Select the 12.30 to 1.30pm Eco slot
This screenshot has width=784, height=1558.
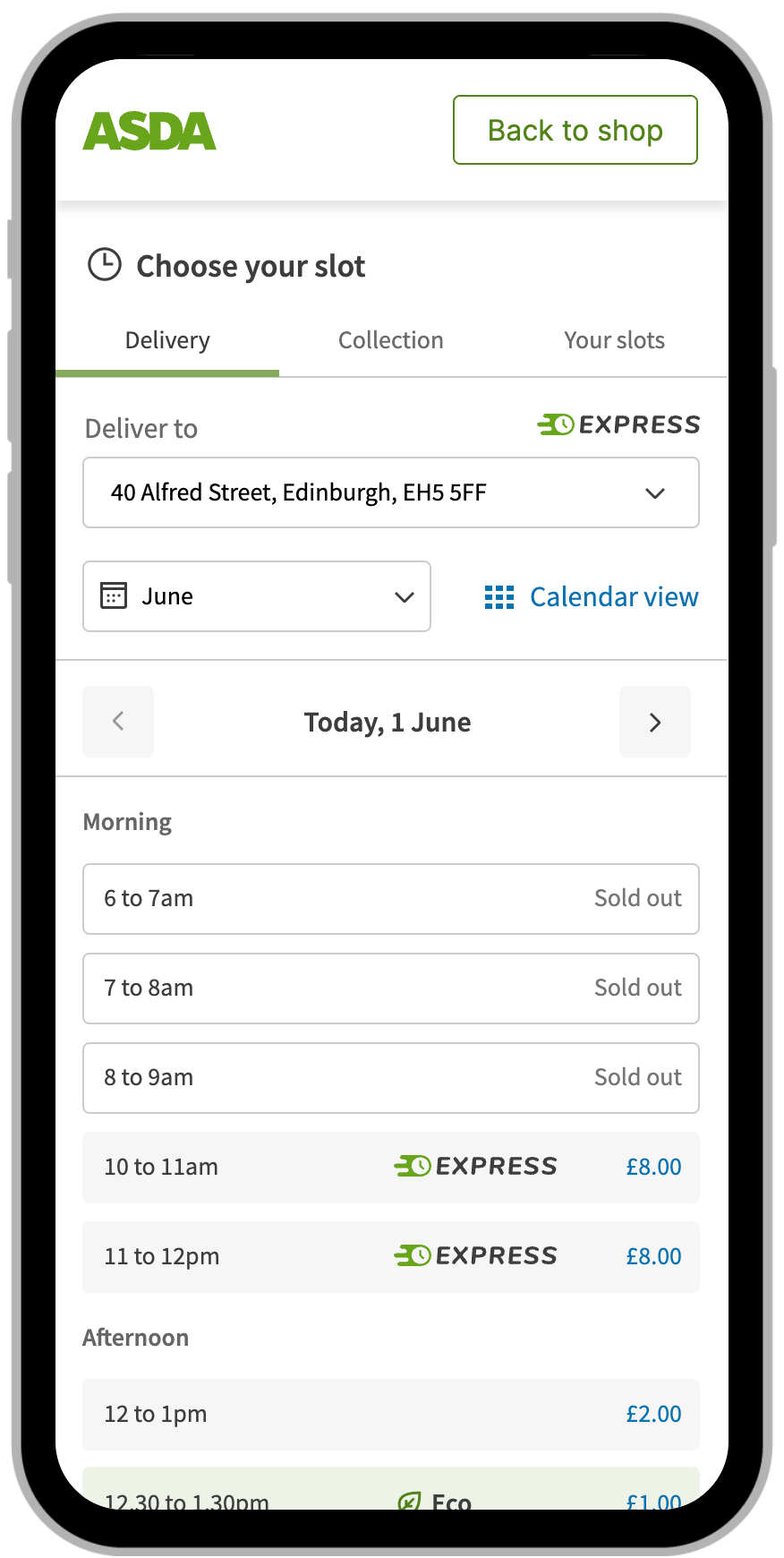[x=391, y=1488]
